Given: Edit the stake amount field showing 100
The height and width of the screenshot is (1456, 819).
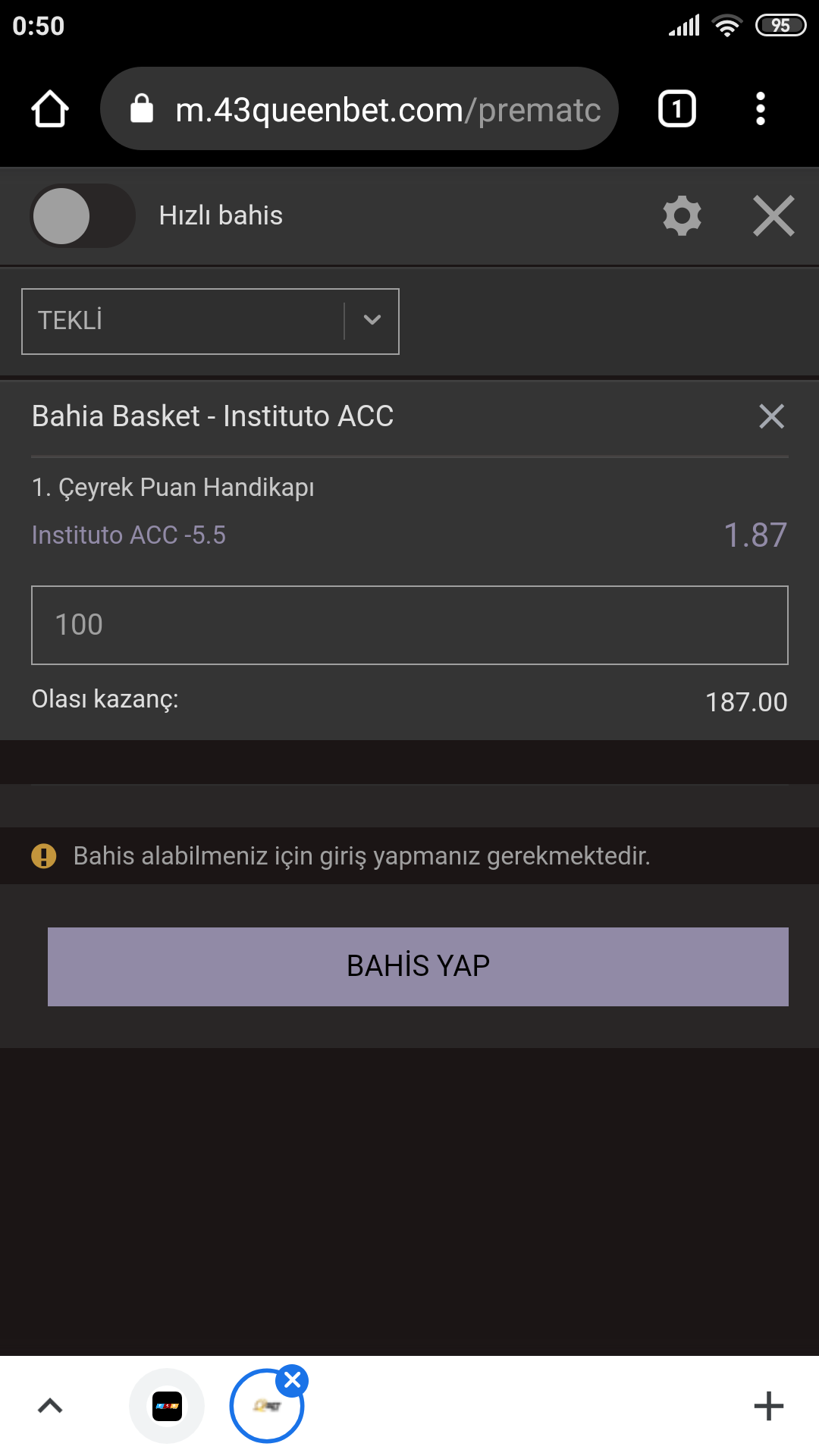Looking at the screenshot, I should tap(409, 625).
